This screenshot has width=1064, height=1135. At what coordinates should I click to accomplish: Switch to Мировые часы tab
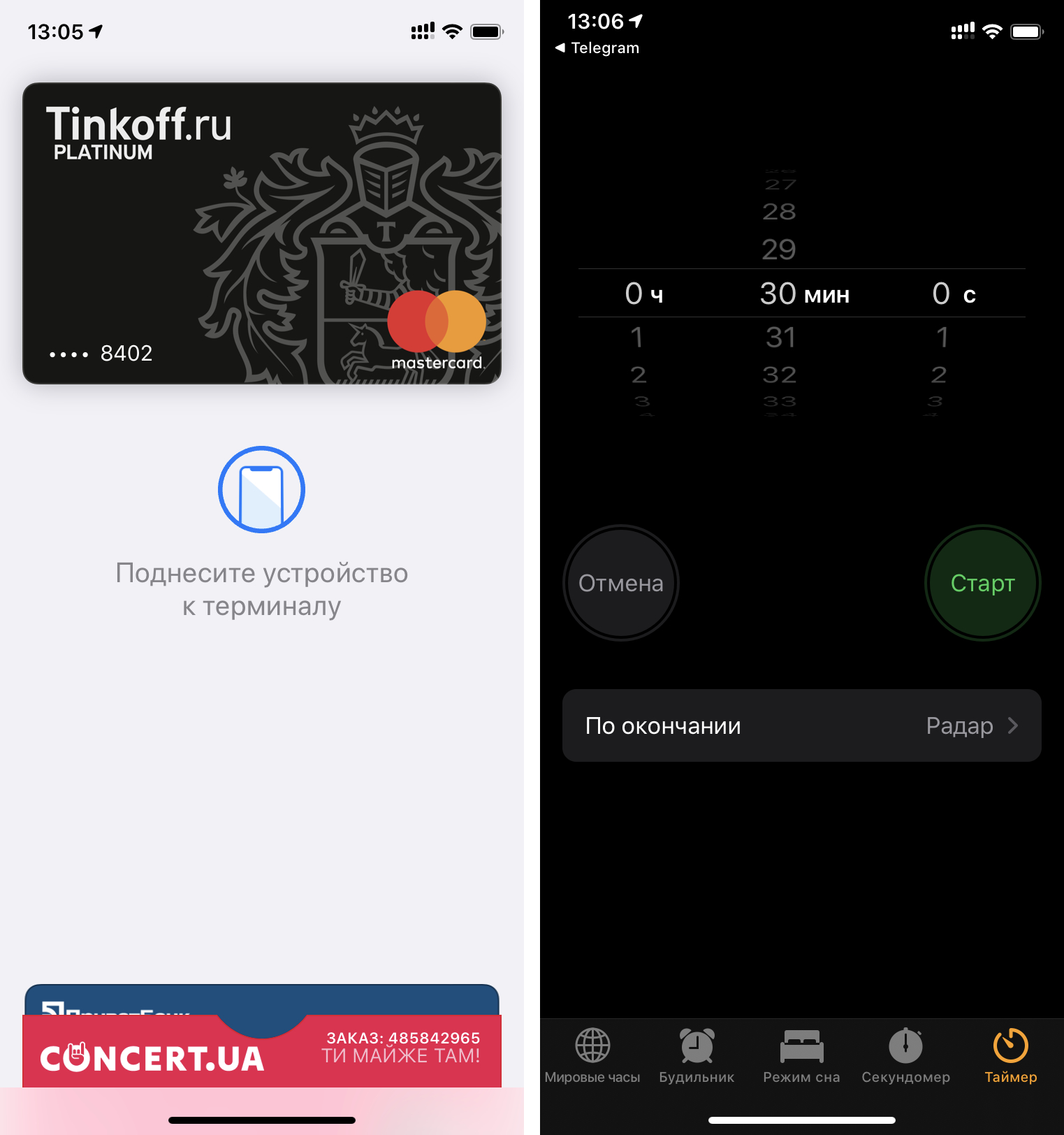click(592, 1056)
